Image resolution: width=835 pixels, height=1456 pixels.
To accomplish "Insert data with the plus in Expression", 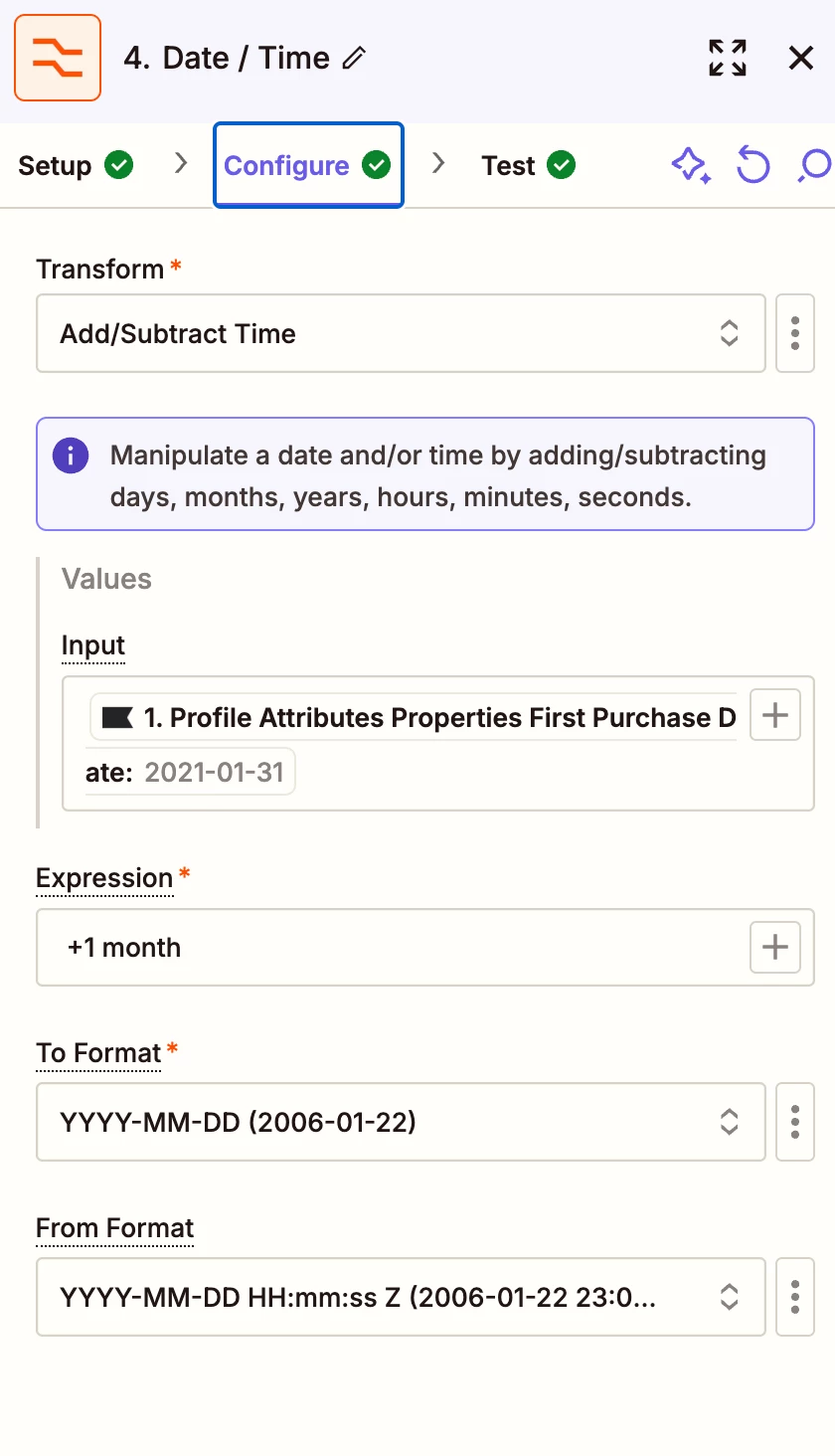I will click(x=775, y=947).
